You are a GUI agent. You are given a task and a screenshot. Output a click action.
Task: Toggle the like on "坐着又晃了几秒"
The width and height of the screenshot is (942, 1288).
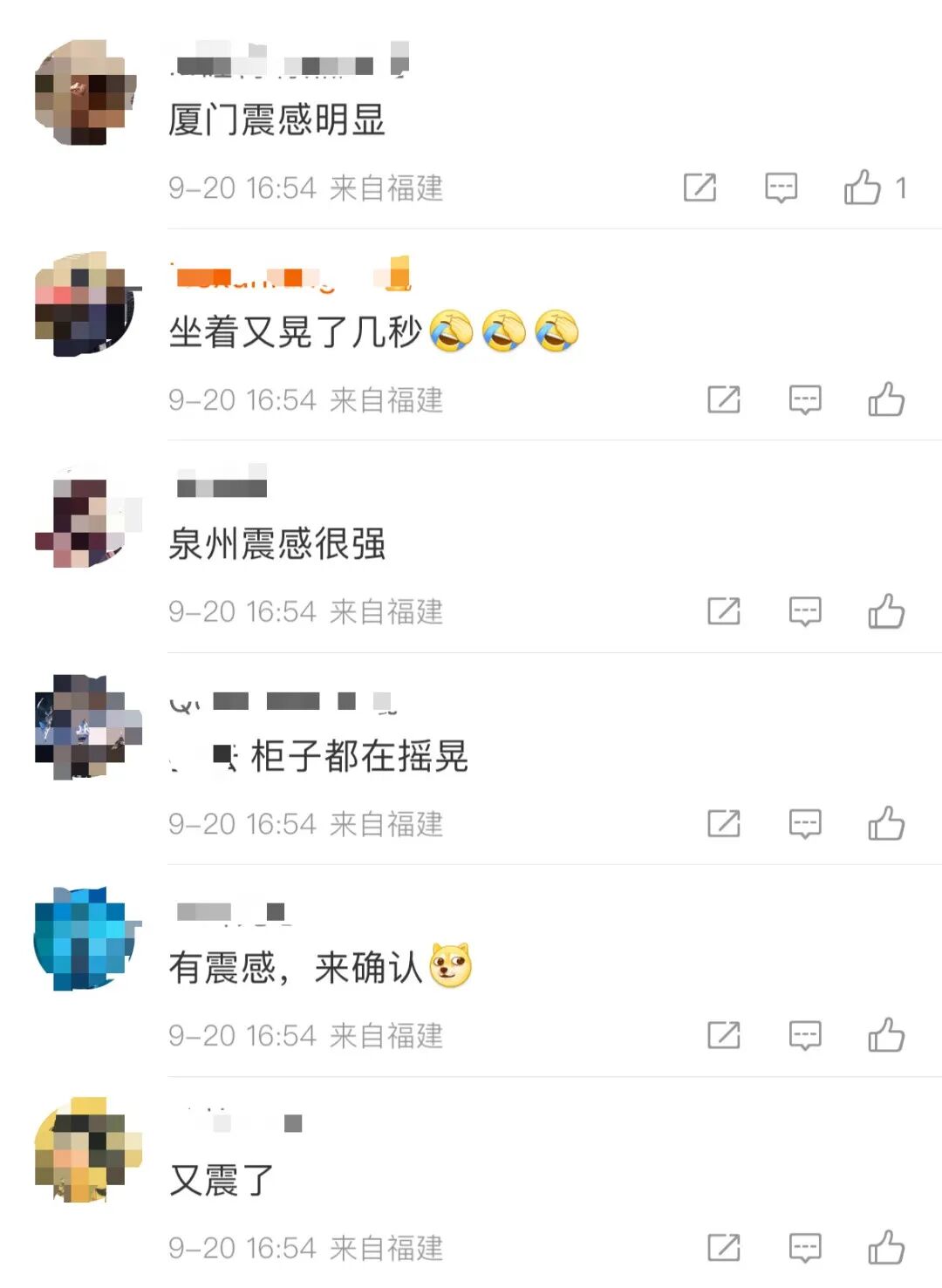pyautogui.click(x=889, y=399)
